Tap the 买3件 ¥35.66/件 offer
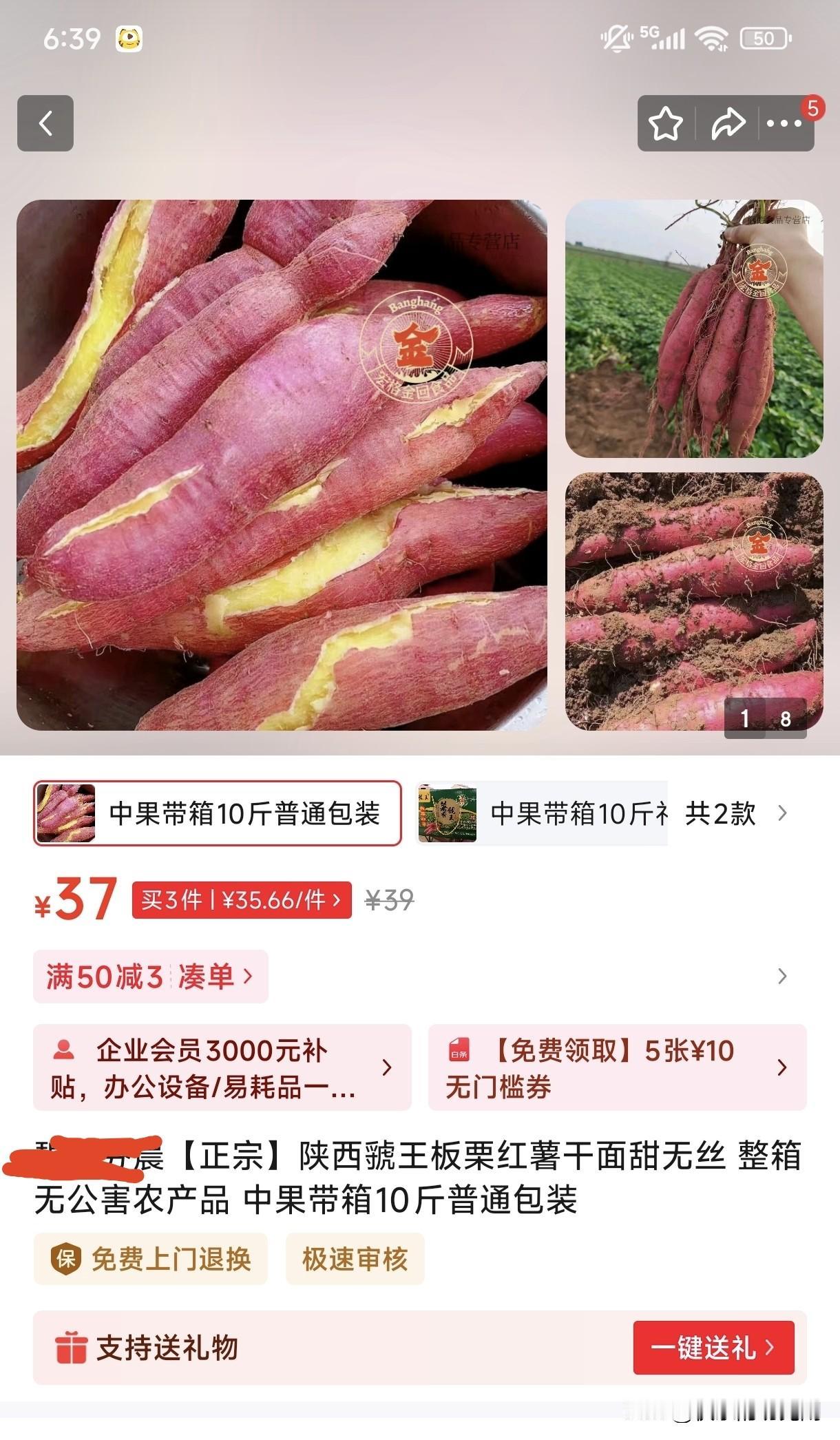This screenshot has width=840, height=1440. 242,900
